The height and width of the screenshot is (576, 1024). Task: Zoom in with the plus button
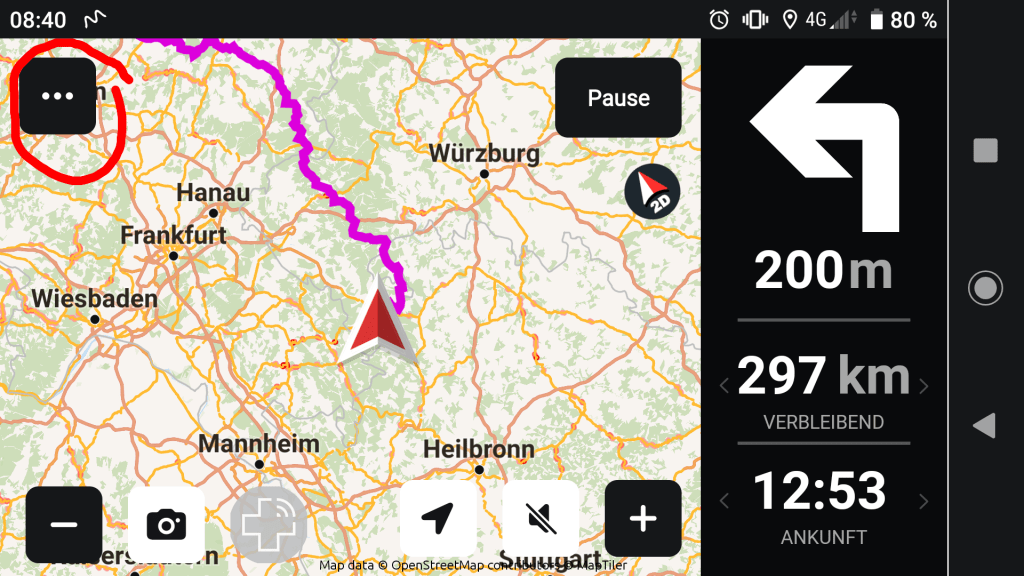642,518
